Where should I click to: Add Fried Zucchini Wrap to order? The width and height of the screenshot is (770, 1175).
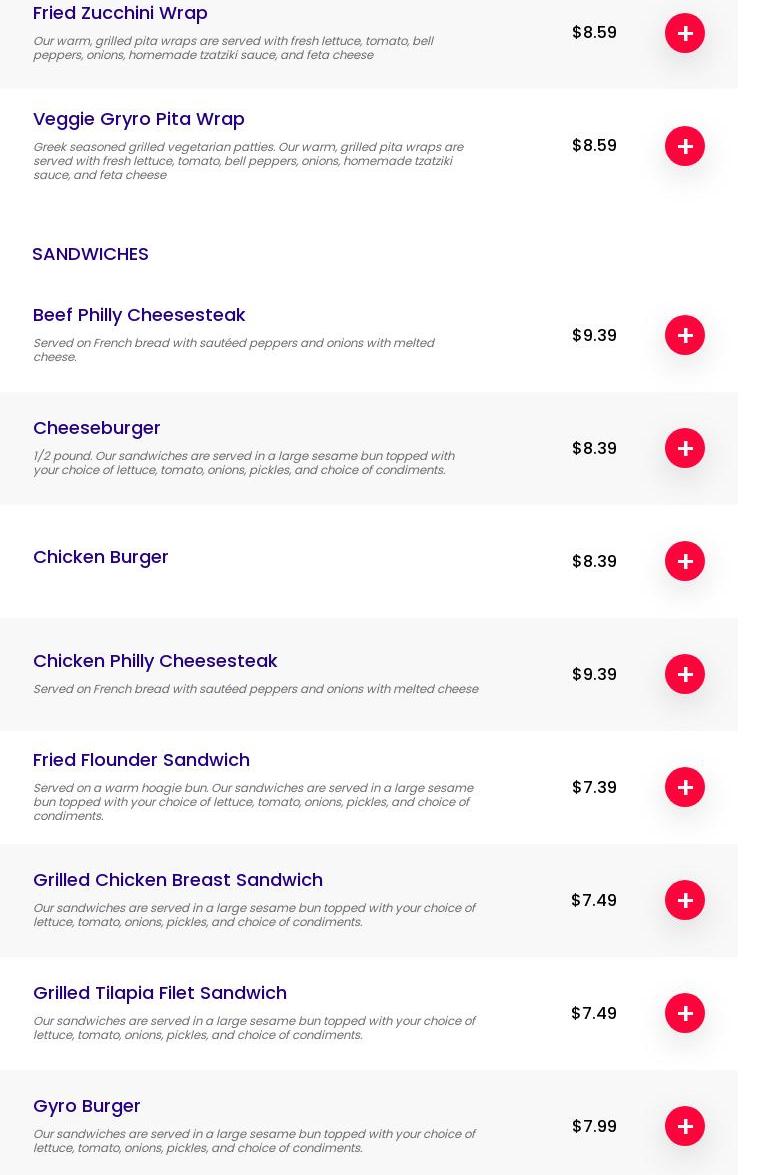(x=685, y=33)
